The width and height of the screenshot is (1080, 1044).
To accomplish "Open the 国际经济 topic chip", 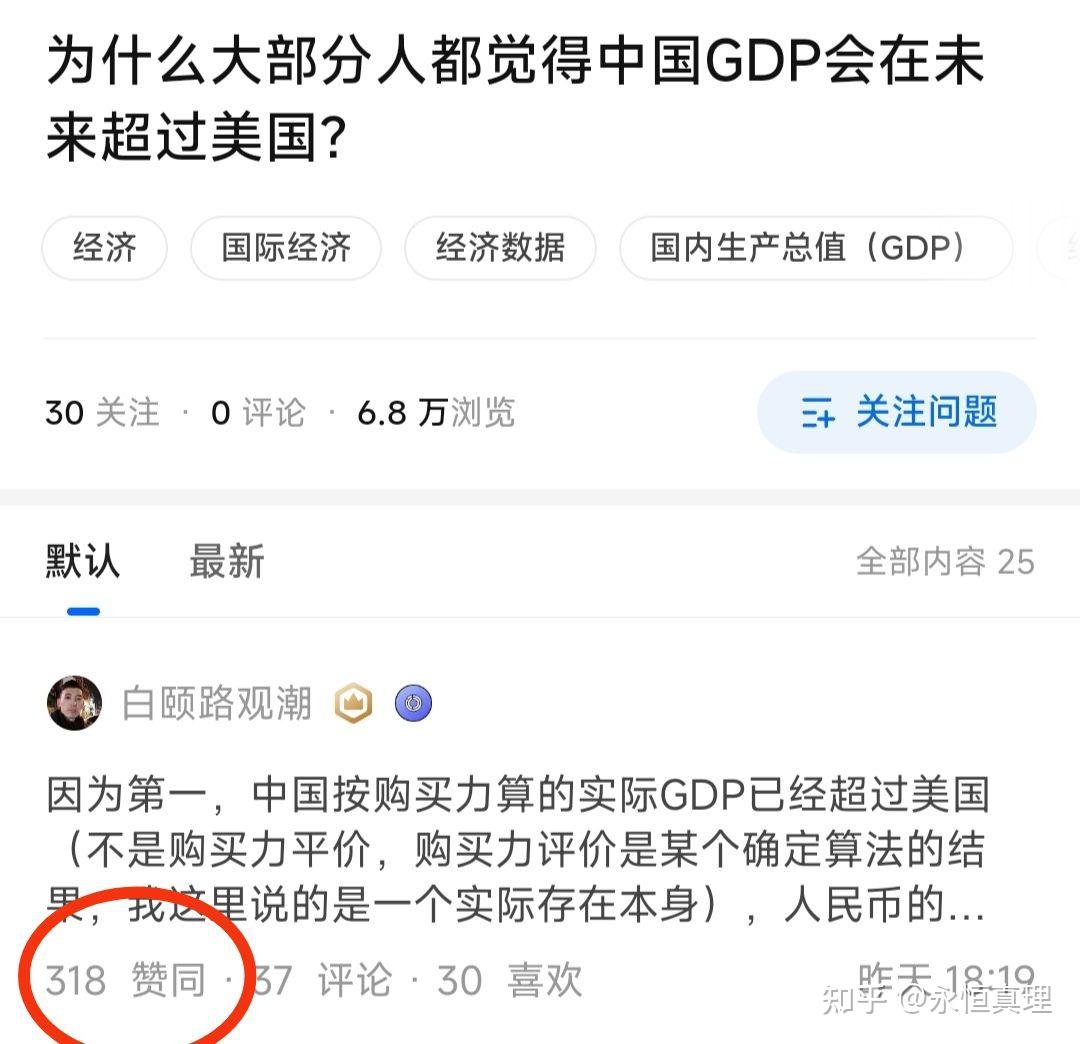I will pyautogui.click(x=286, y=247).
